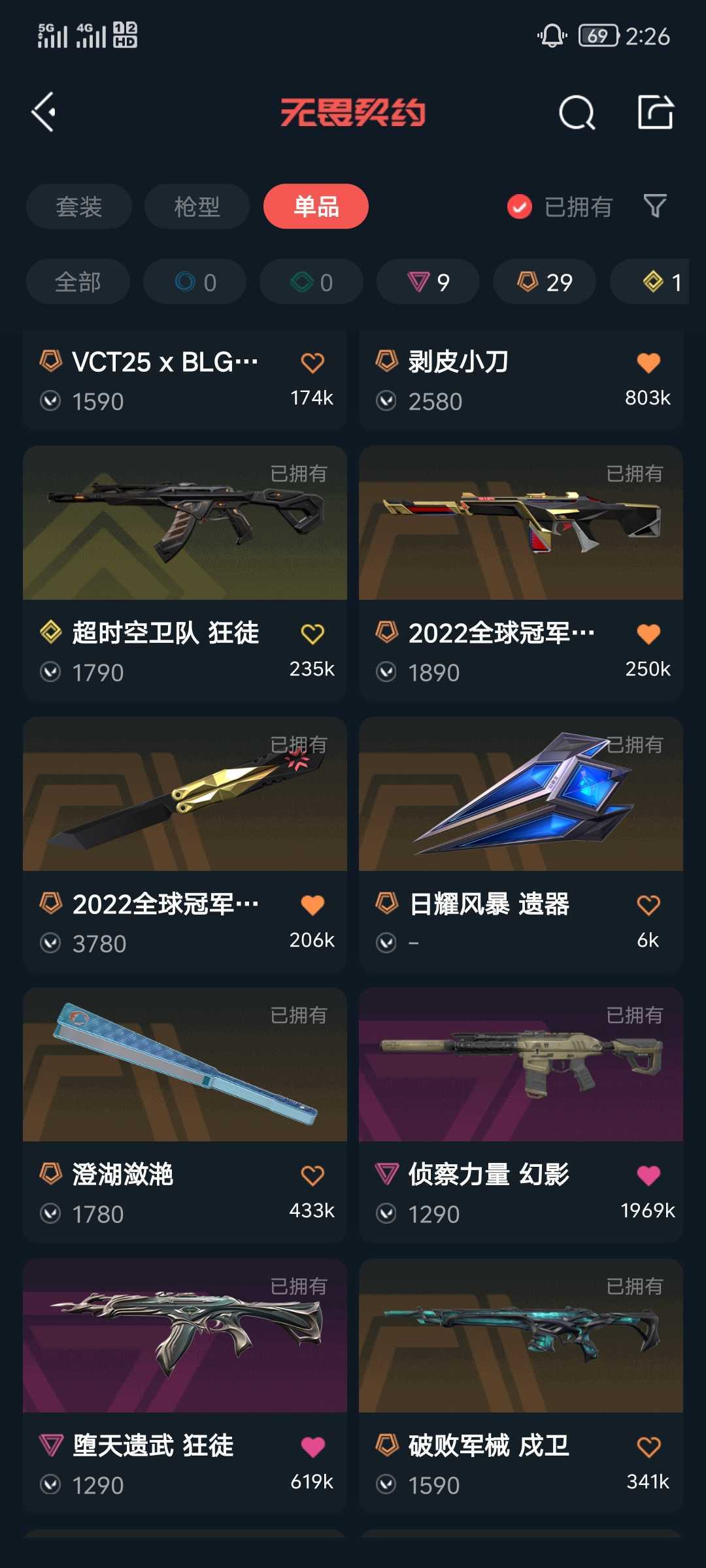Go back using the top-left arrow

[44, 112]
